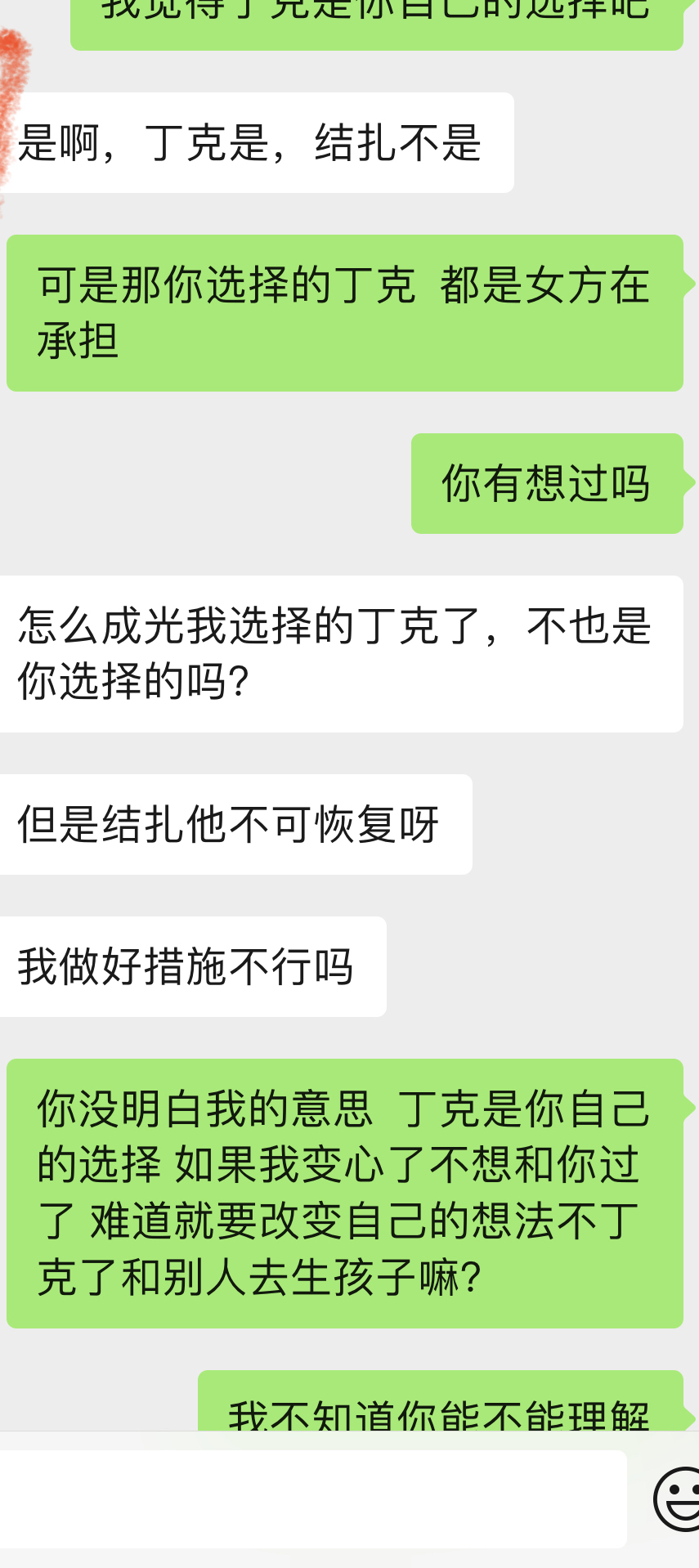Open the emoji picker

tap(677, 1499)
